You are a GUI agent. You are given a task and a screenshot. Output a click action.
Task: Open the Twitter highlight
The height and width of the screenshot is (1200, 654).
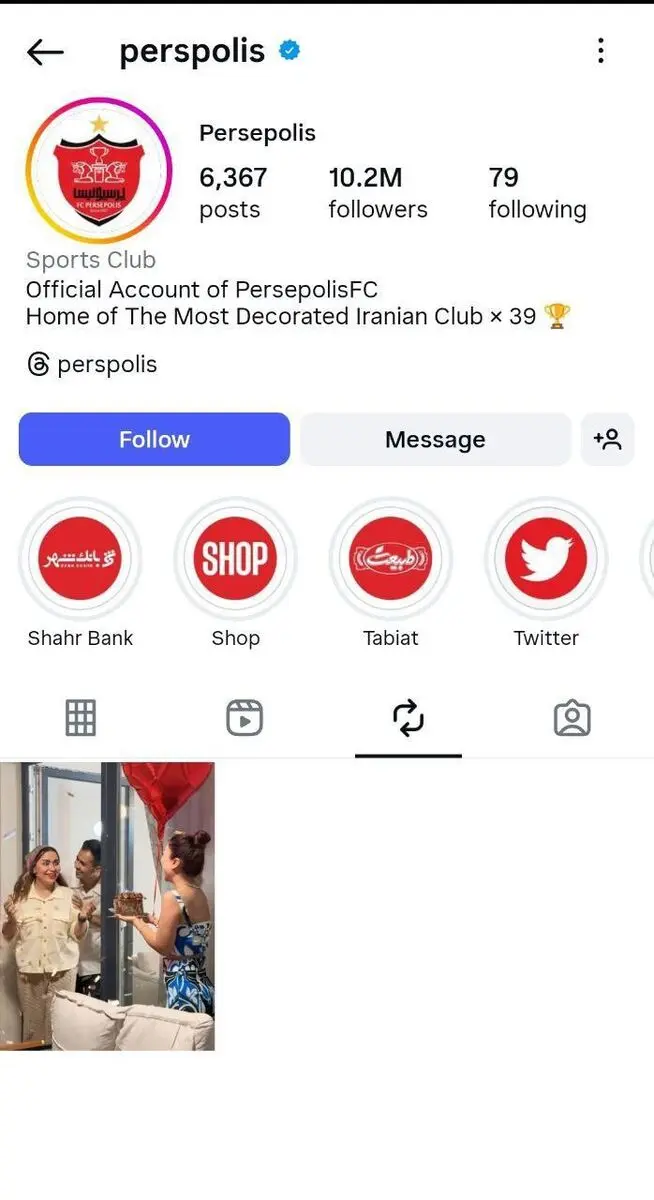point(546,560)
